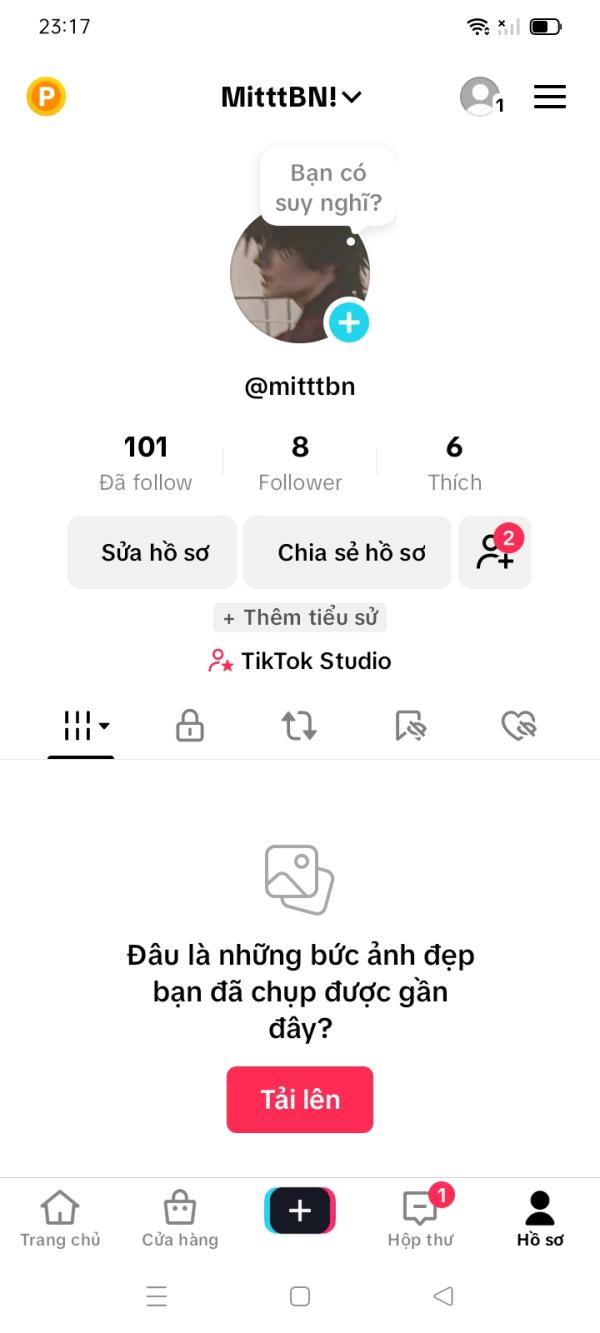This screenshot has height=1333, width=600.
Task: Tap the 'Bạn có suy nghĩ?' thought bubble
Action: point(328,188)
